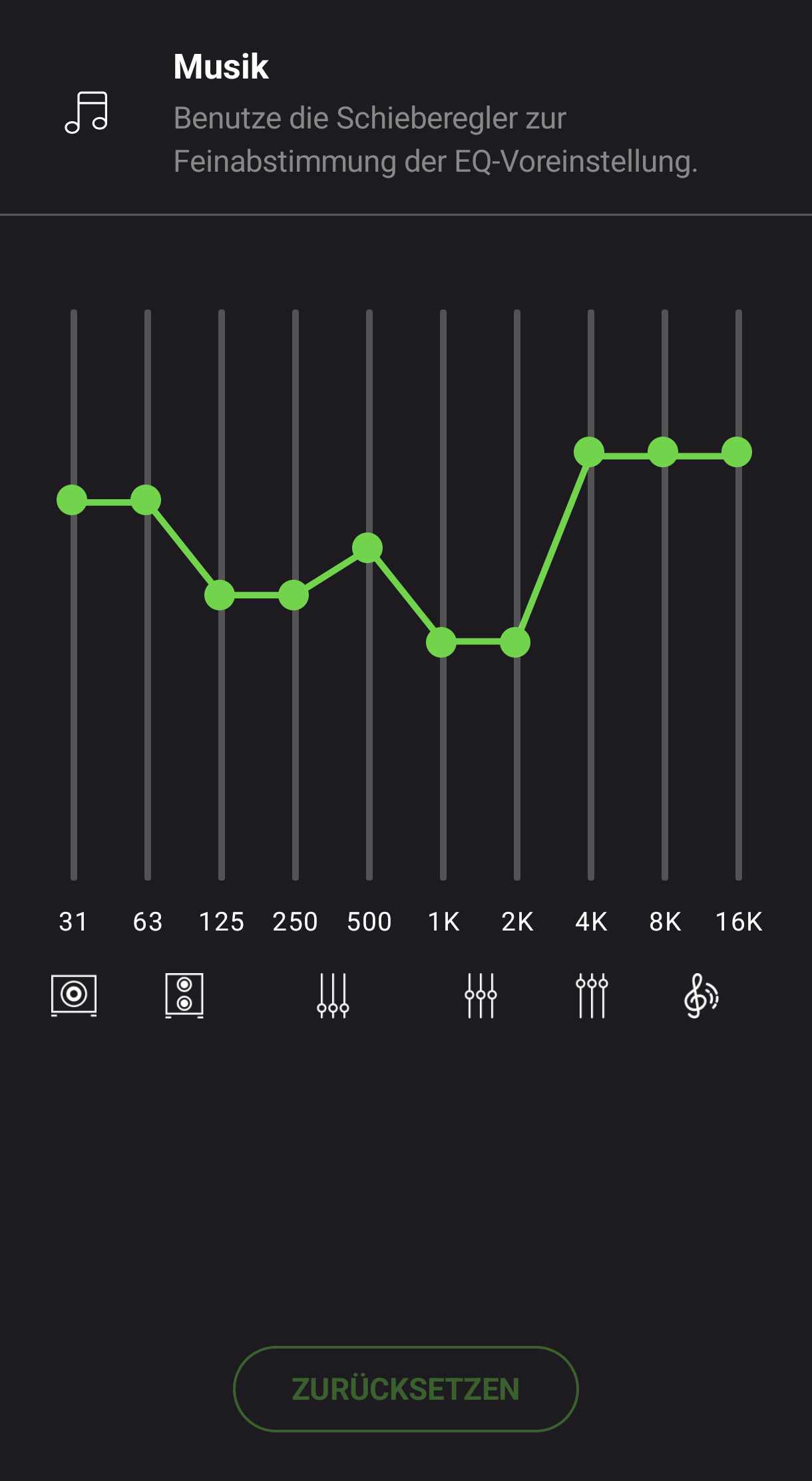Adjust the 8K band slider
The height and width of the screenshot is (1481, 812).
tap(663, 453)
